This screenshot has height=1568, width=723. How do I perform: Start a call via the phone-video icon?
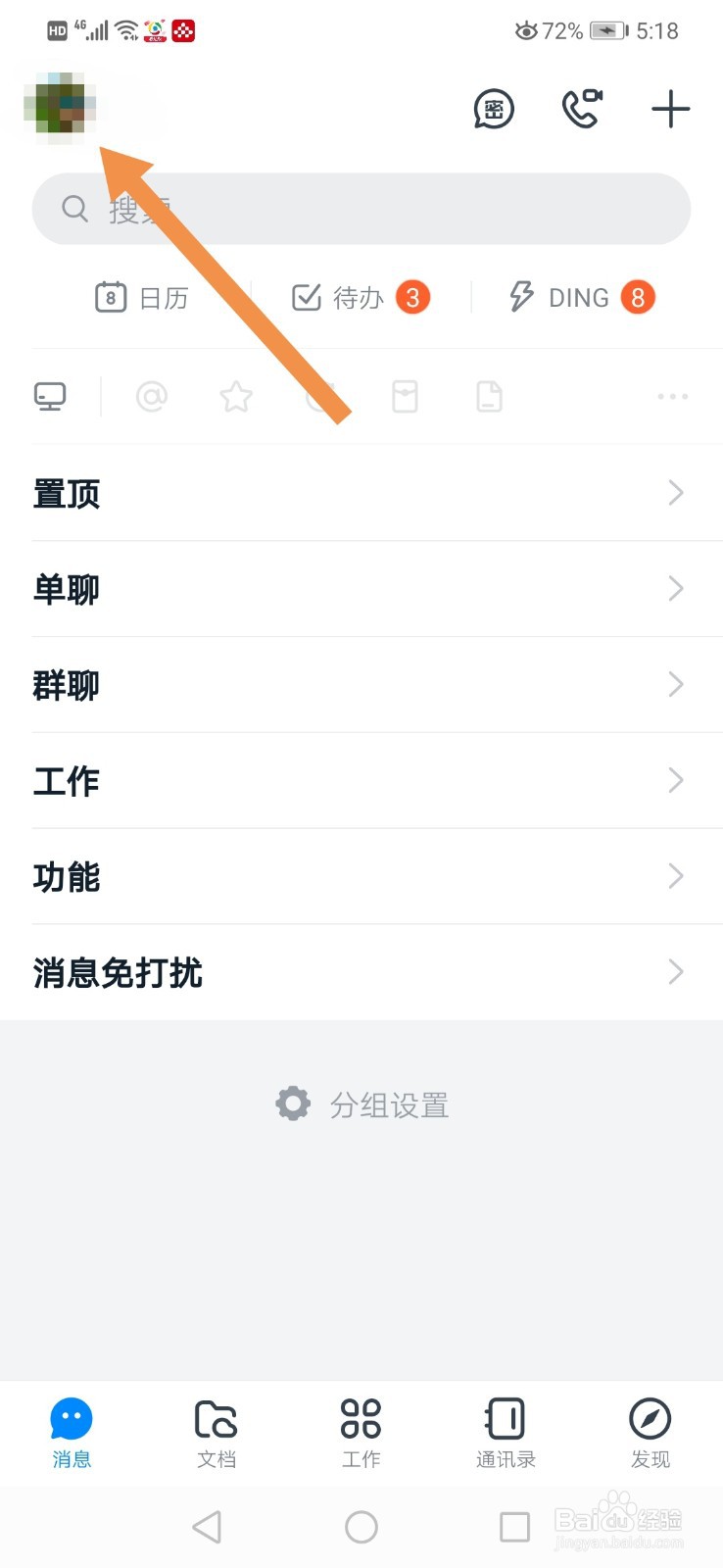[x=582, y=110]
